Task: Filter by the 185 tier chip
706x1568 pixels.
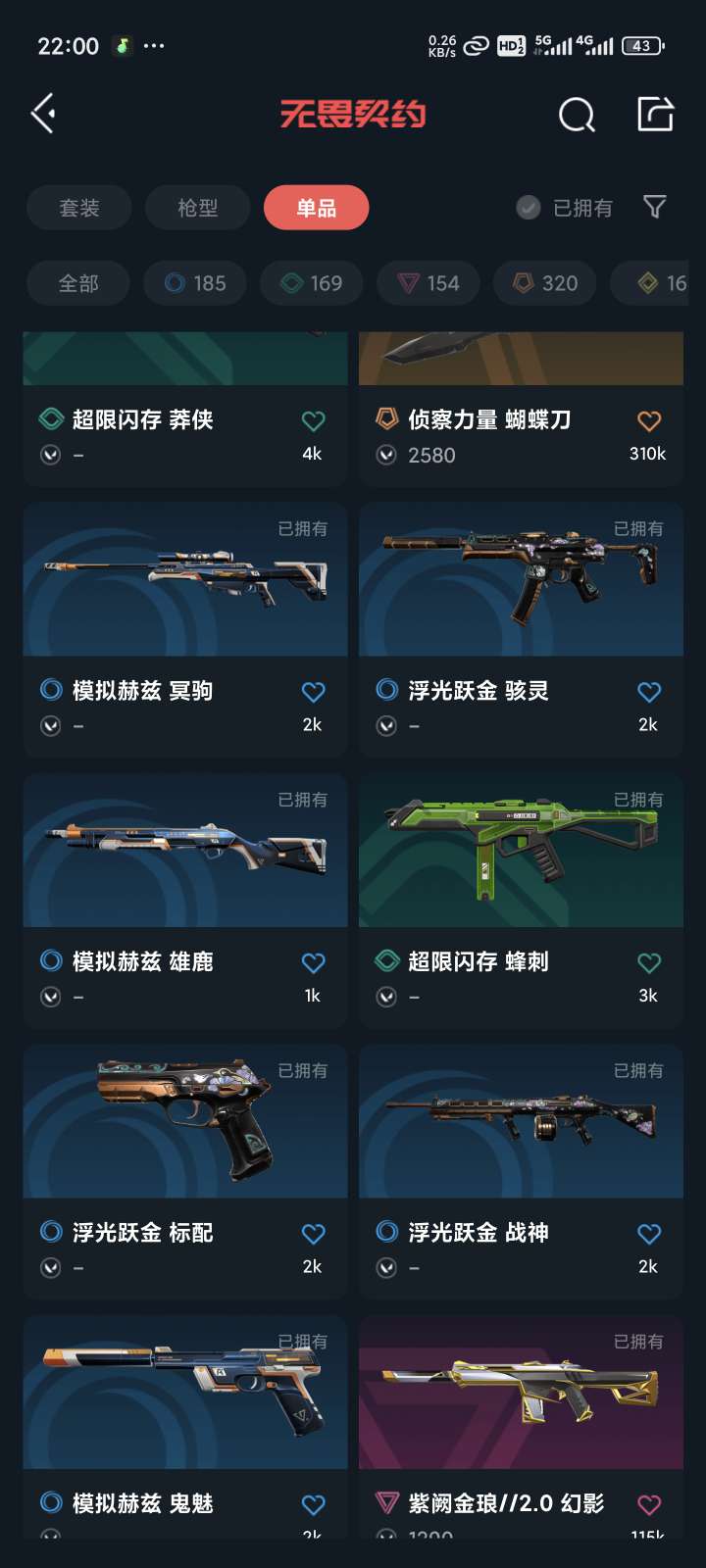Action: (x=194, y=283)
